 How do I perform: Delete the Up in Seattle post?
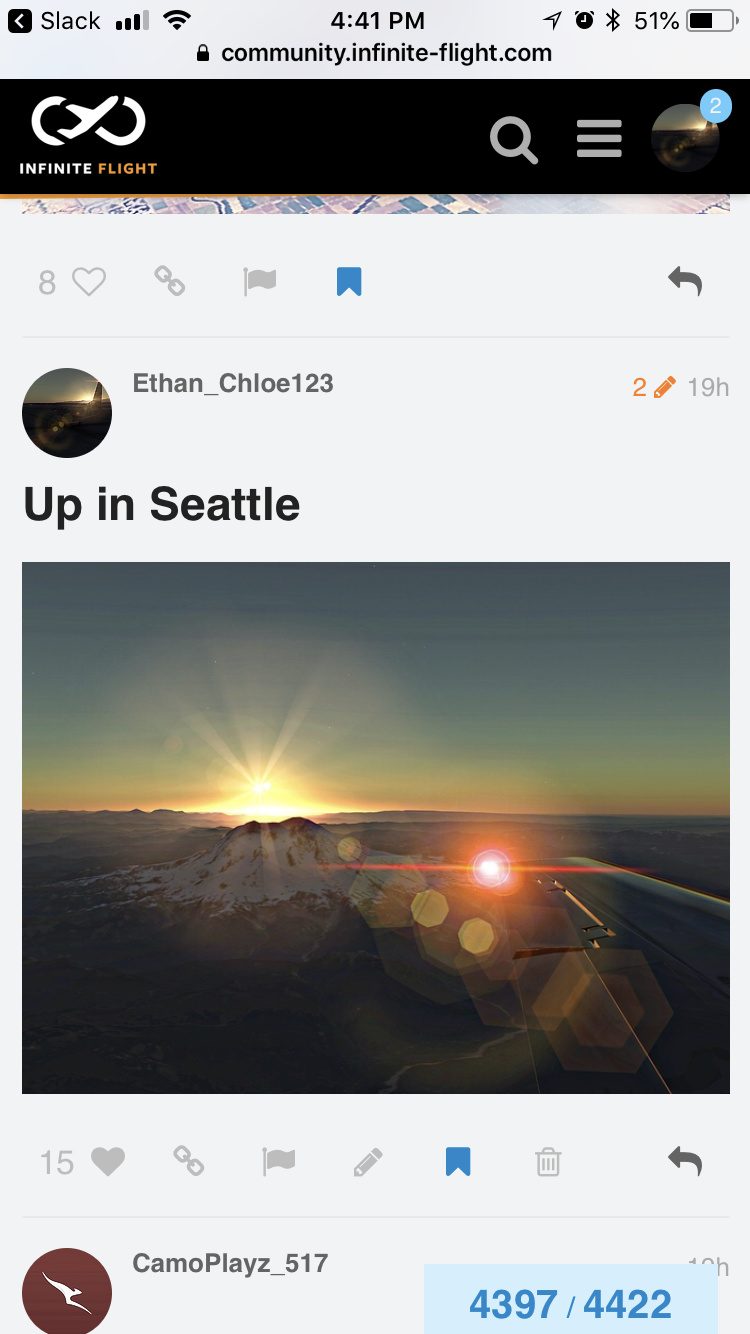pos(548,1161)
